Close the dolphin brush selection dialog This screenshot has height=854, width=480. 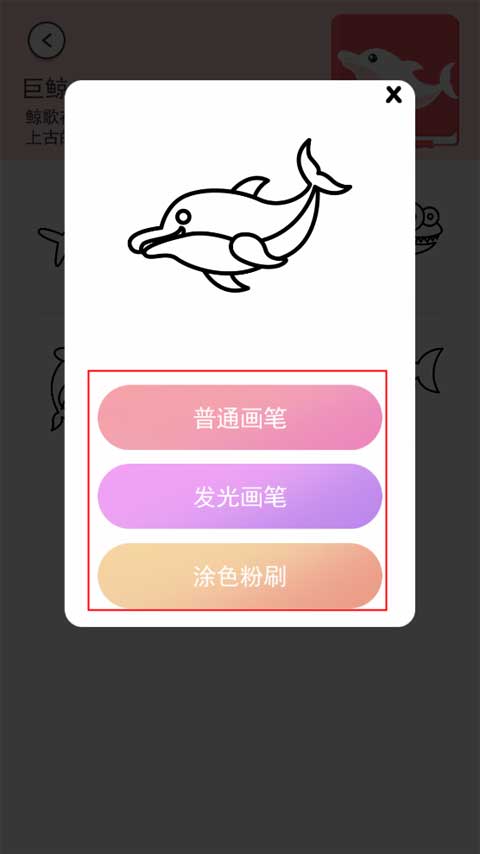click(393, 95)
